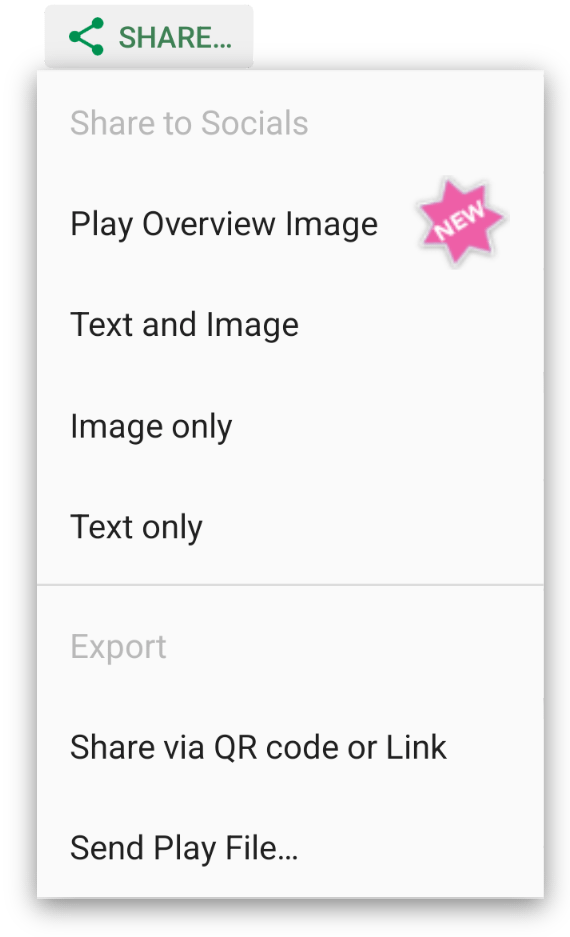
Task: Open Share via QR code or Link
Action: (290, 747)
